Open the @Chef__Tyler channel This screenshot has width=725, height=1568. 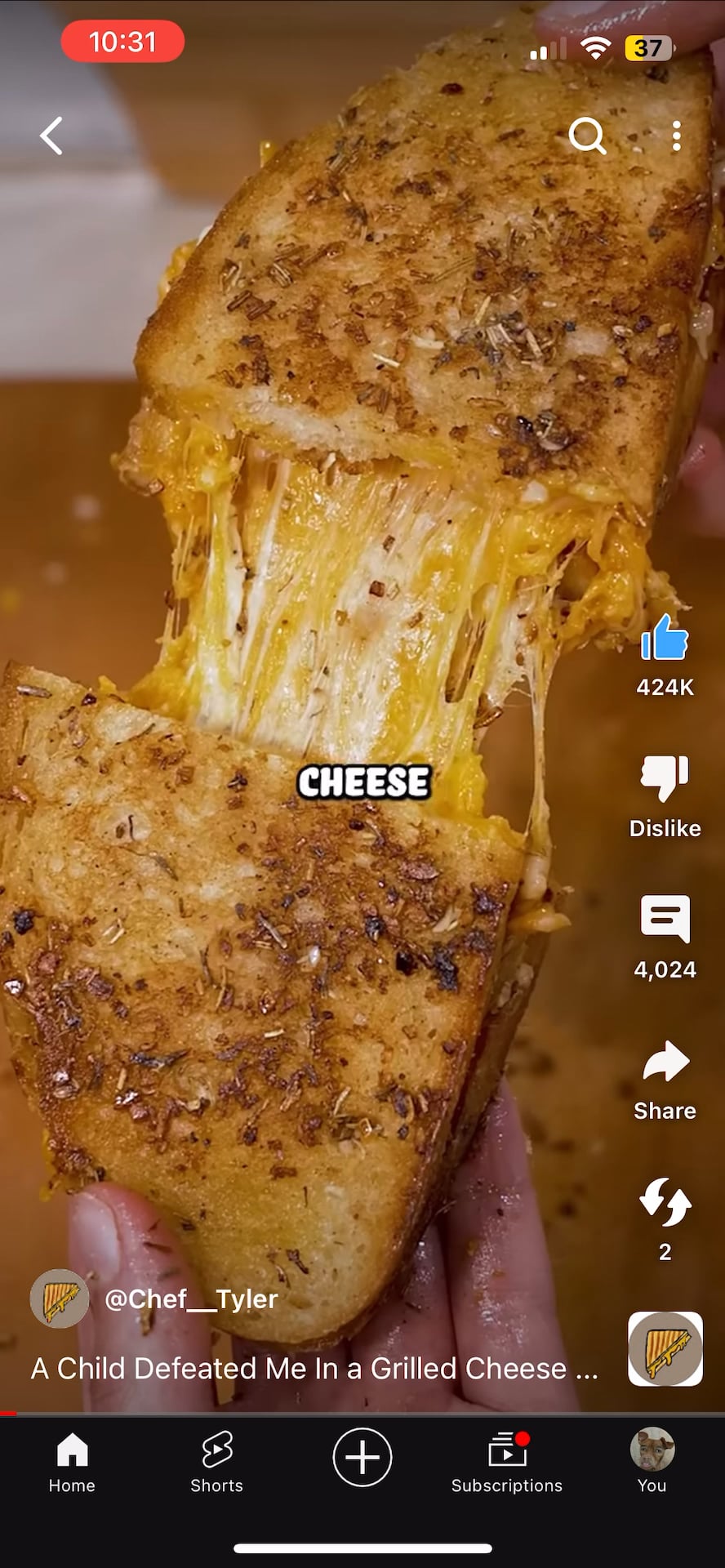[x=191, y=1298]
